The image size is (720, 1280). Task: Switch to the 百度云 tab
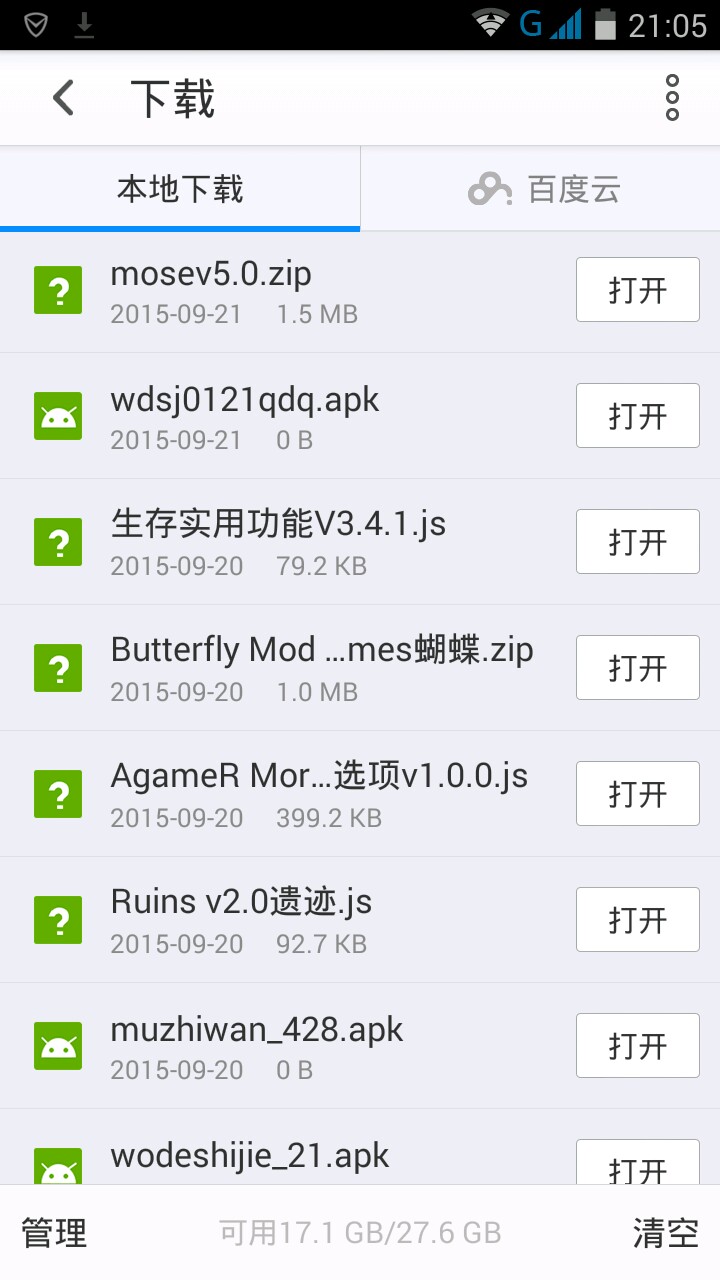(x=544, y=189)
